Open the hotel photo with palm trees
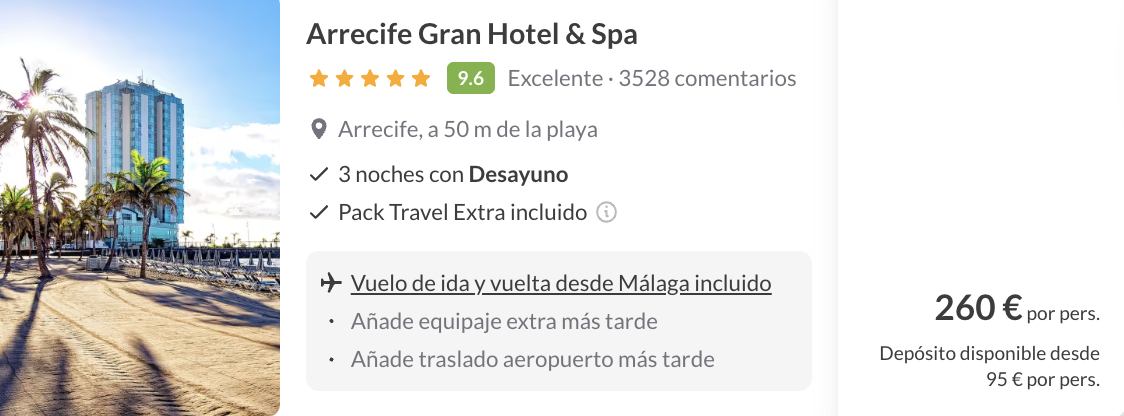The image size is (1124, 416). [140, 208]
